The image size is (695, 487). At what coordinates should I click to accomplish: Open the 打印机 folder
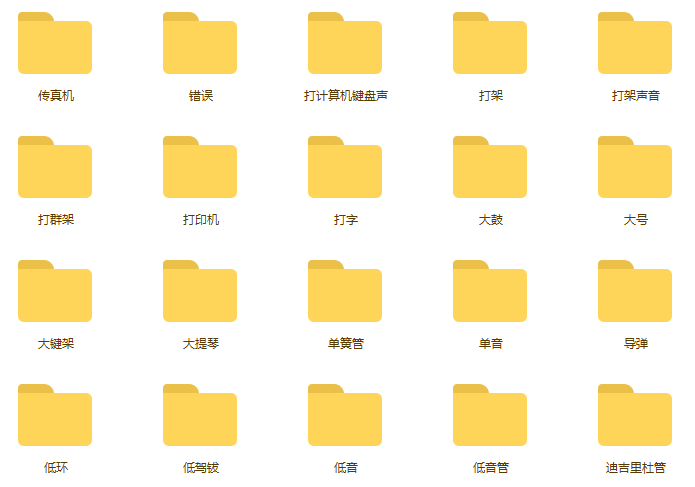pos(200,169)
